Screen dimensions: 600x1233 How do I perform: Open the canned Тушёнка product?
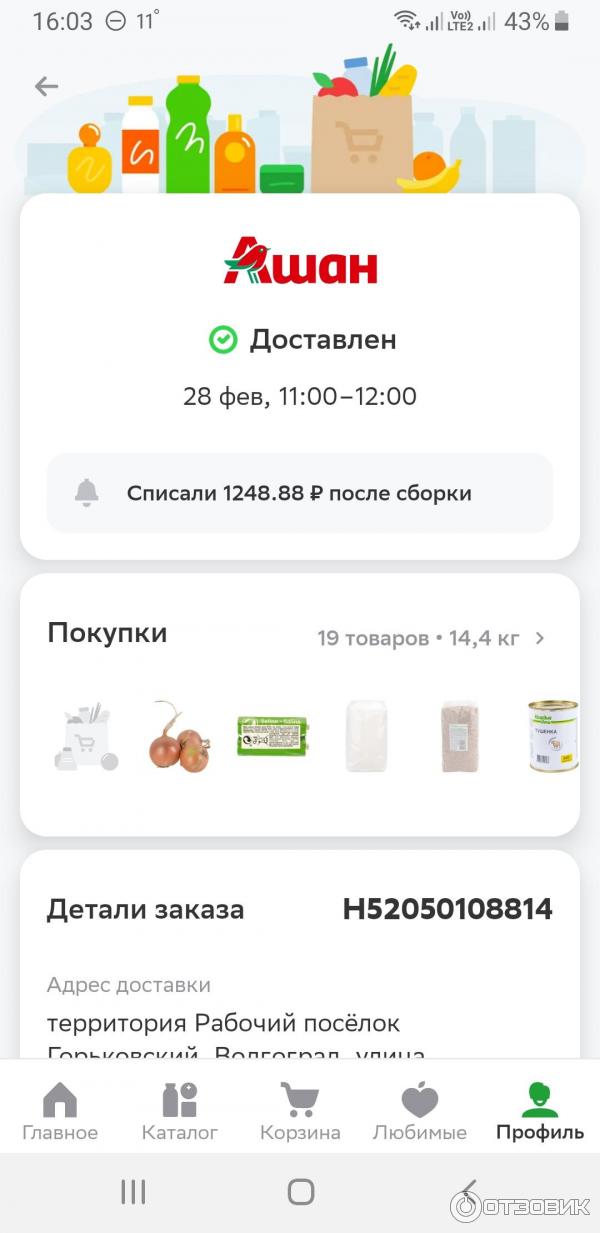click(552, 737)
